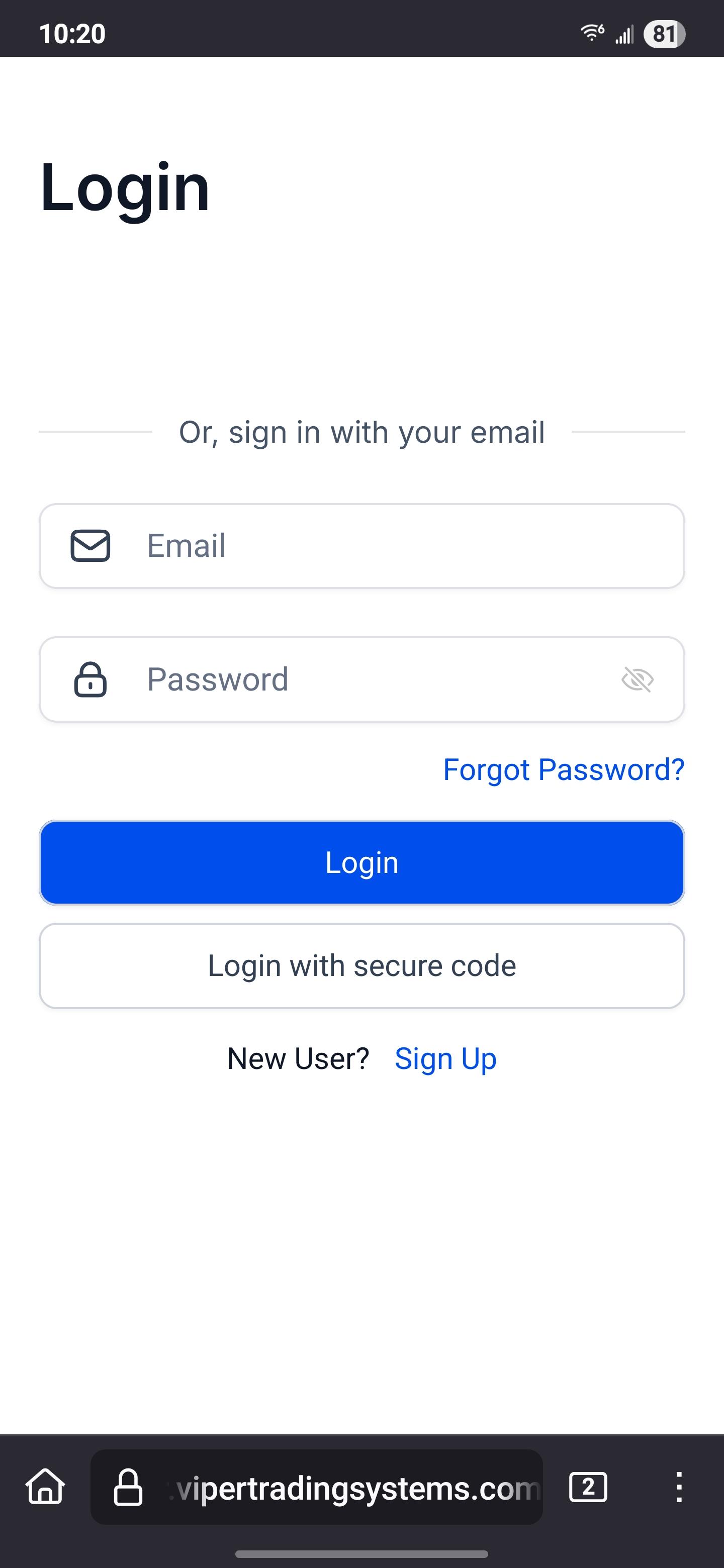Open the browser tab switcher
Screen dimensions: 724x1568
[588, 1487]
